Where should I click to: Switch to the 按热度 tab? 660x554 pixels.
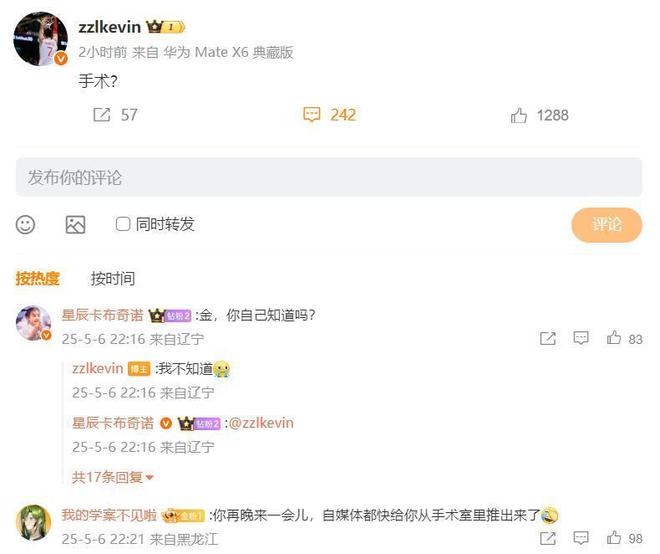pyautogui.click(x=38, y=278)
